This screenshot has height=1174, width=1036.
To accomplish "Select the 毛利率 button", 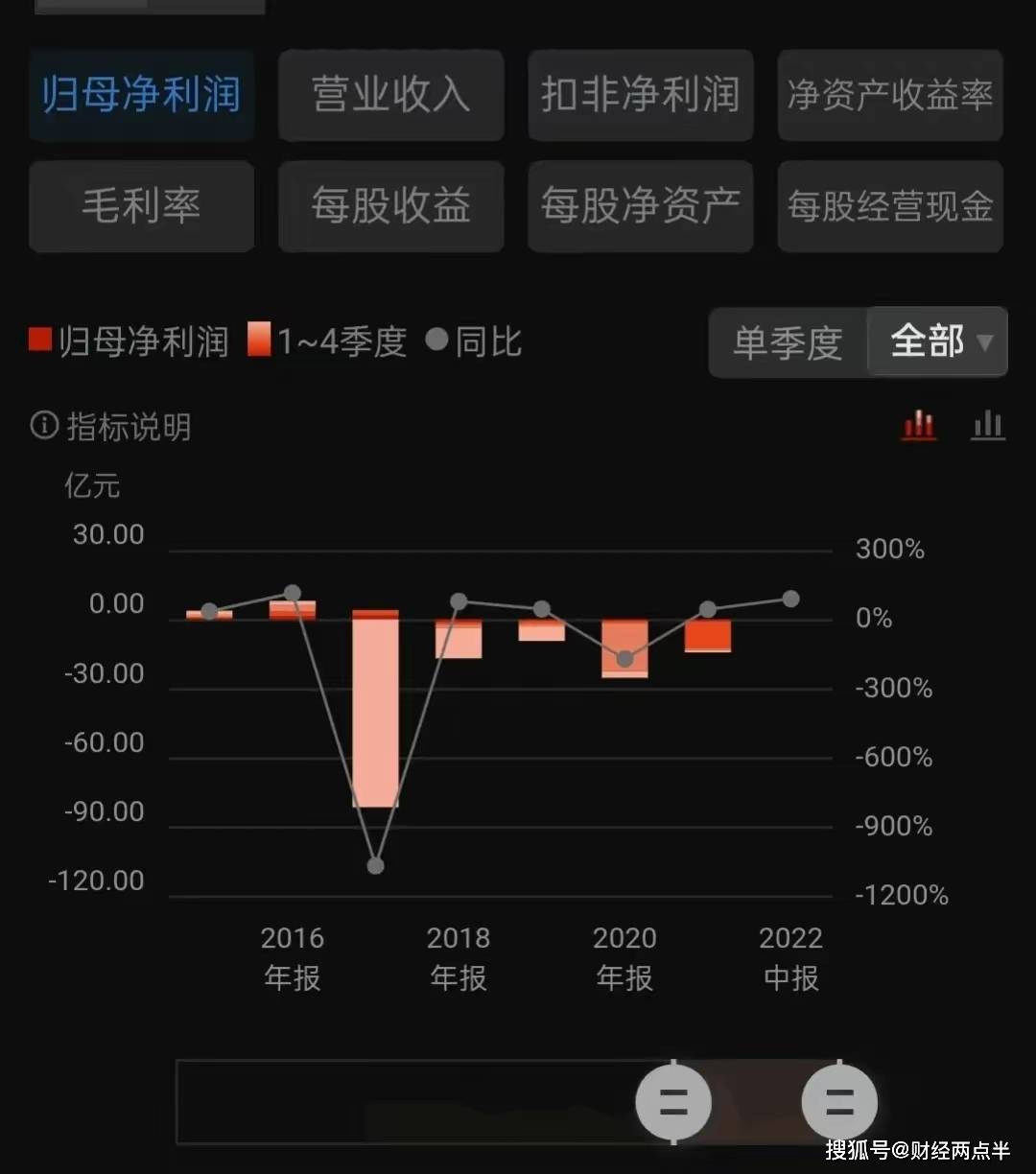I will [x=141, y=206].
